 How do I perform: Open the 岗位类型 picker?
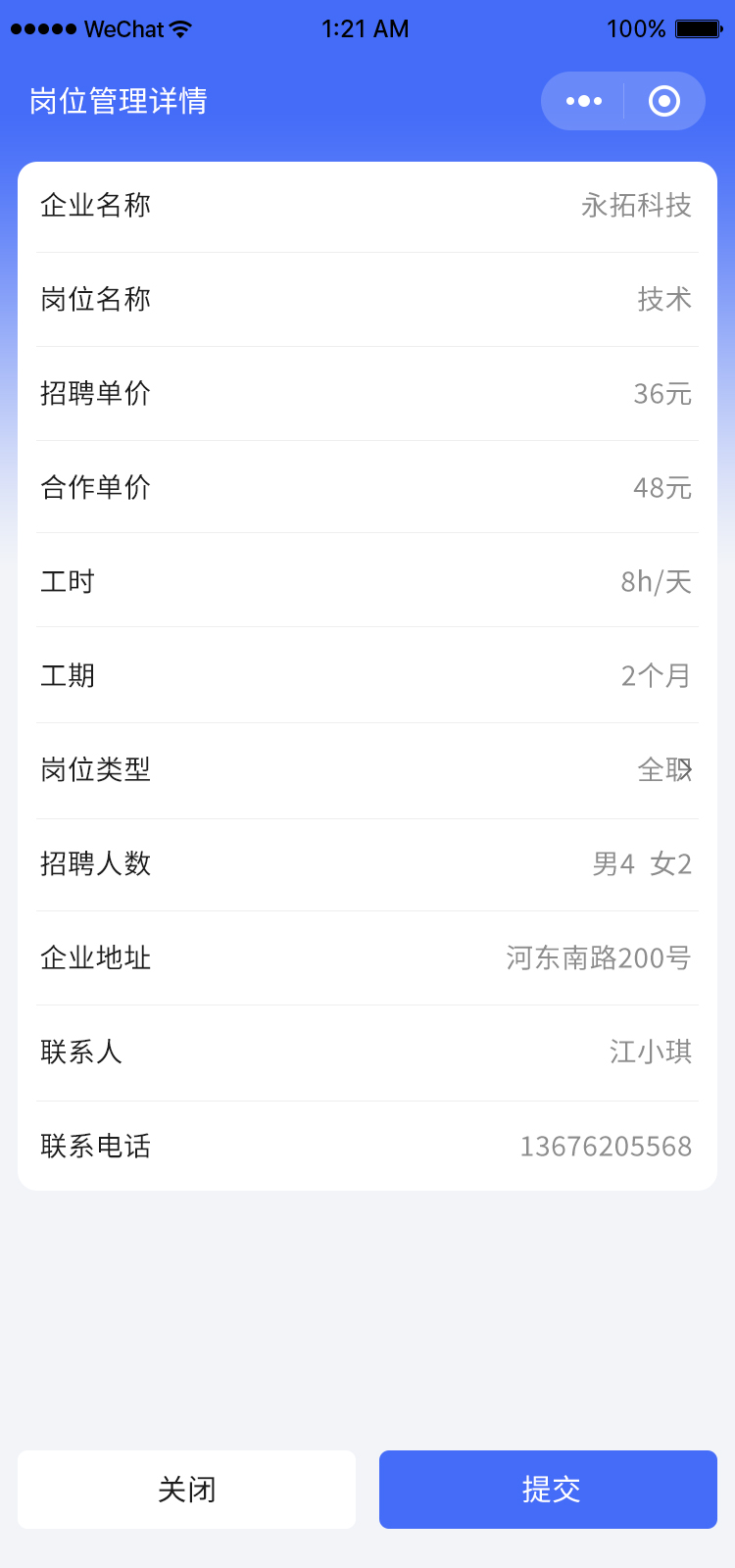pyautogui.click(x=664, y=770)
